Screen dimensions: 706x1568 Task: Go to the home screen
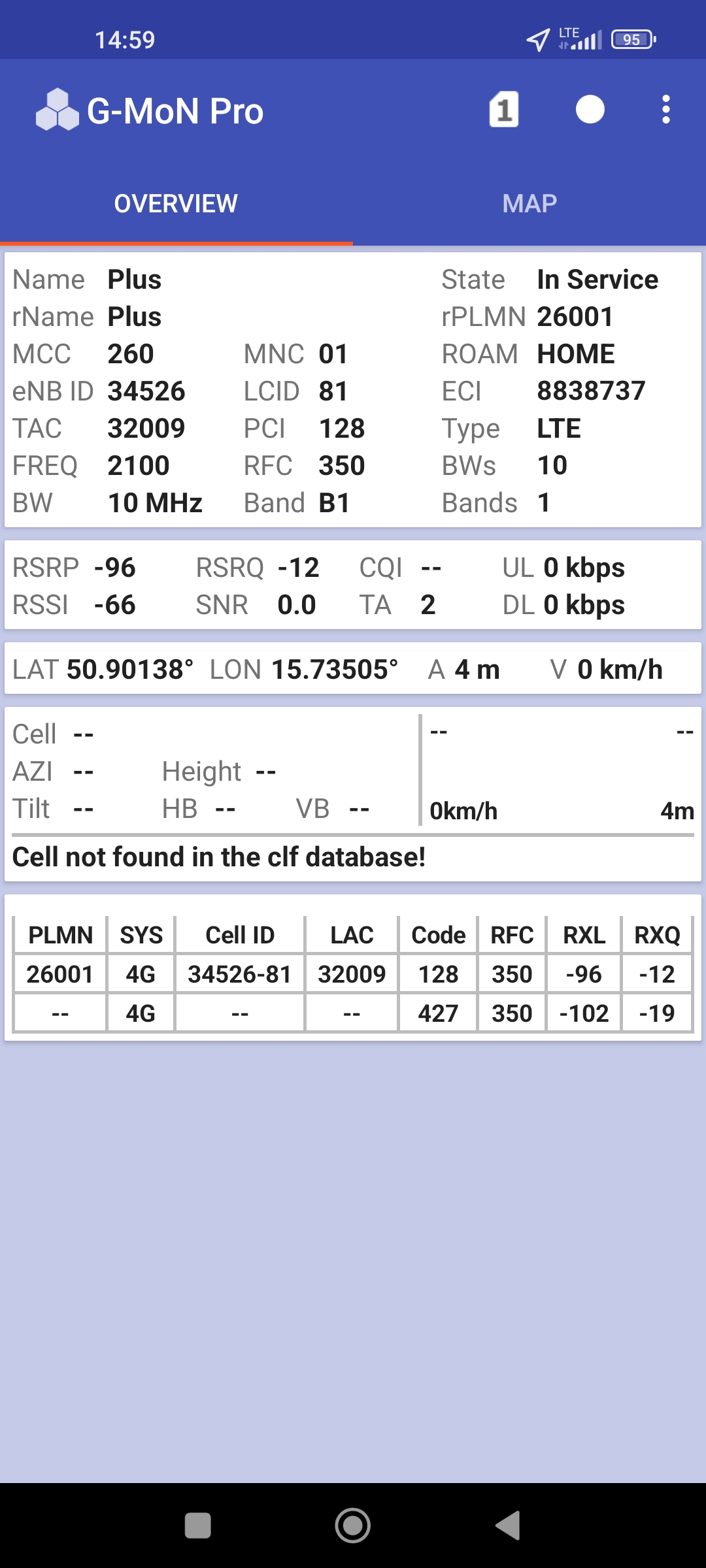click(x=353, y=1526)
